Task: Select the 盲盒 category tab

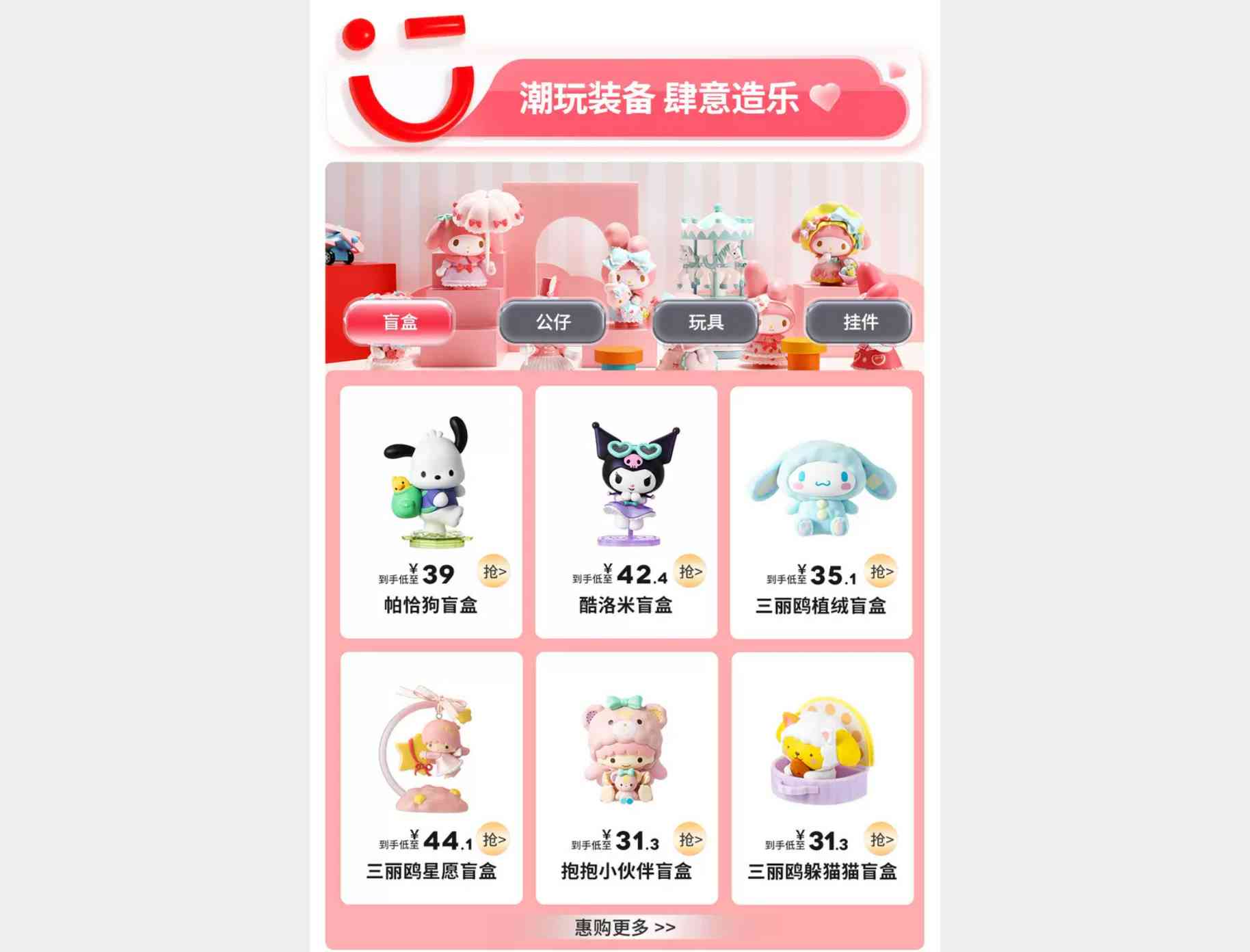Action: pyautogui.click(x=399, y=321)
